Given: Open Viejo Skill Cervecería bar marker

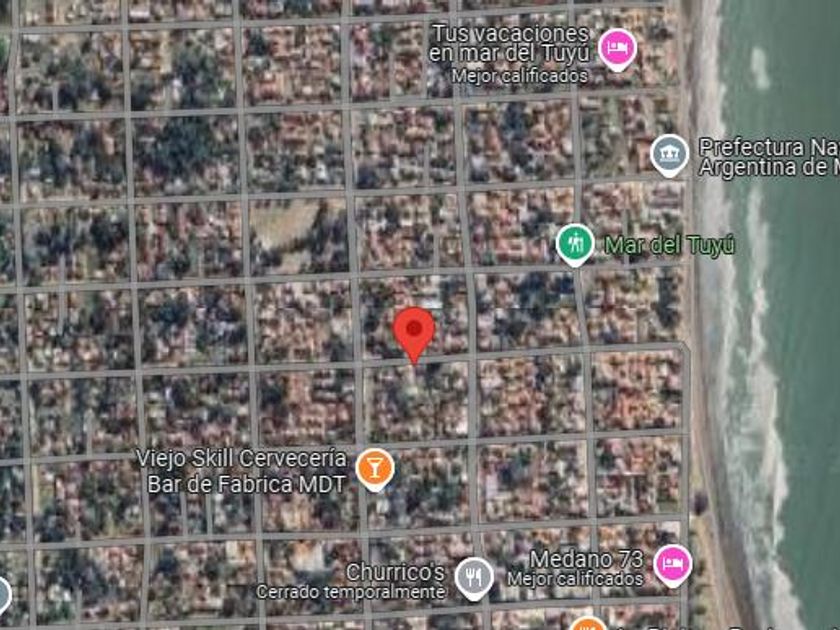Looking at the screenshot, I should click(x=375, y=470).
